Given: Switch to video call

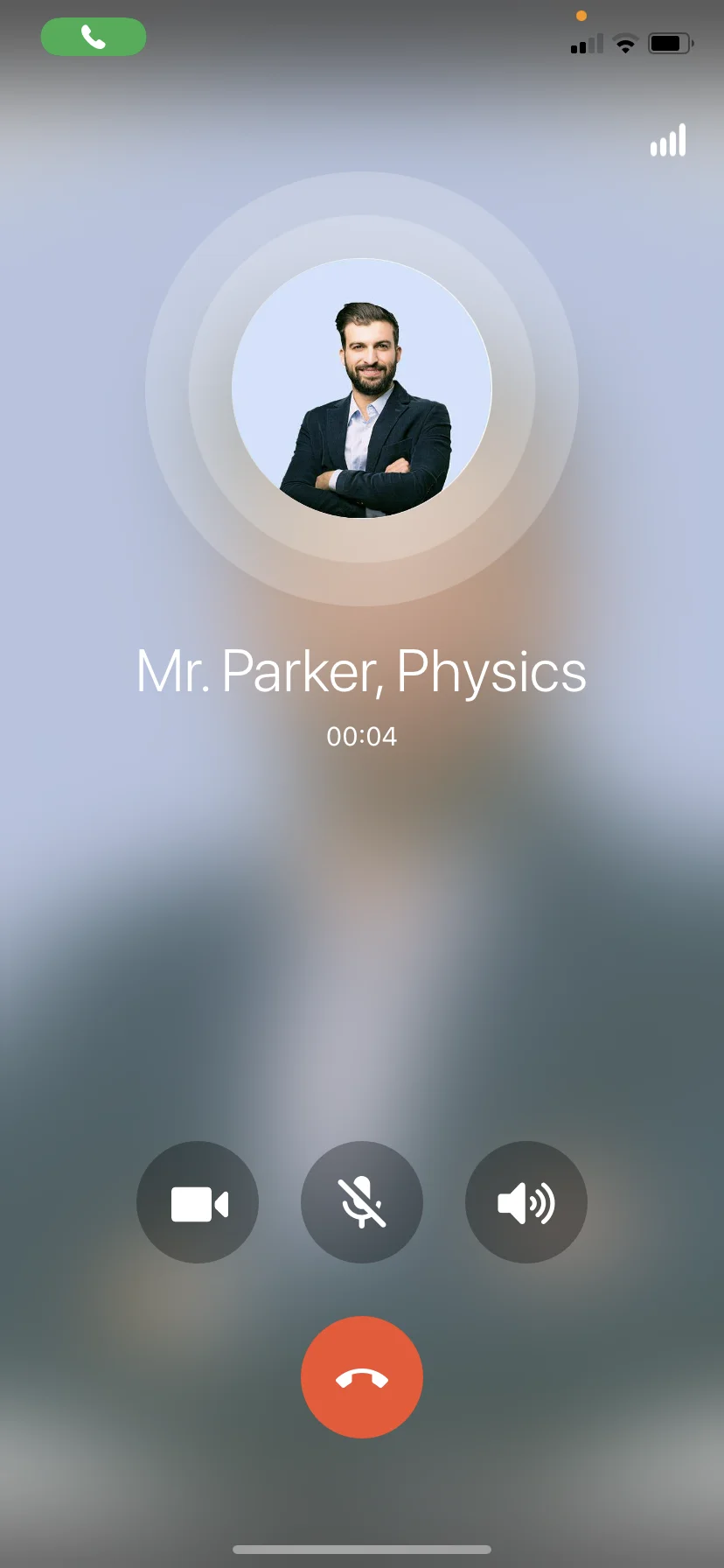Looking at the screenshot, I should pyautogui.click(x=198, y=1202).
